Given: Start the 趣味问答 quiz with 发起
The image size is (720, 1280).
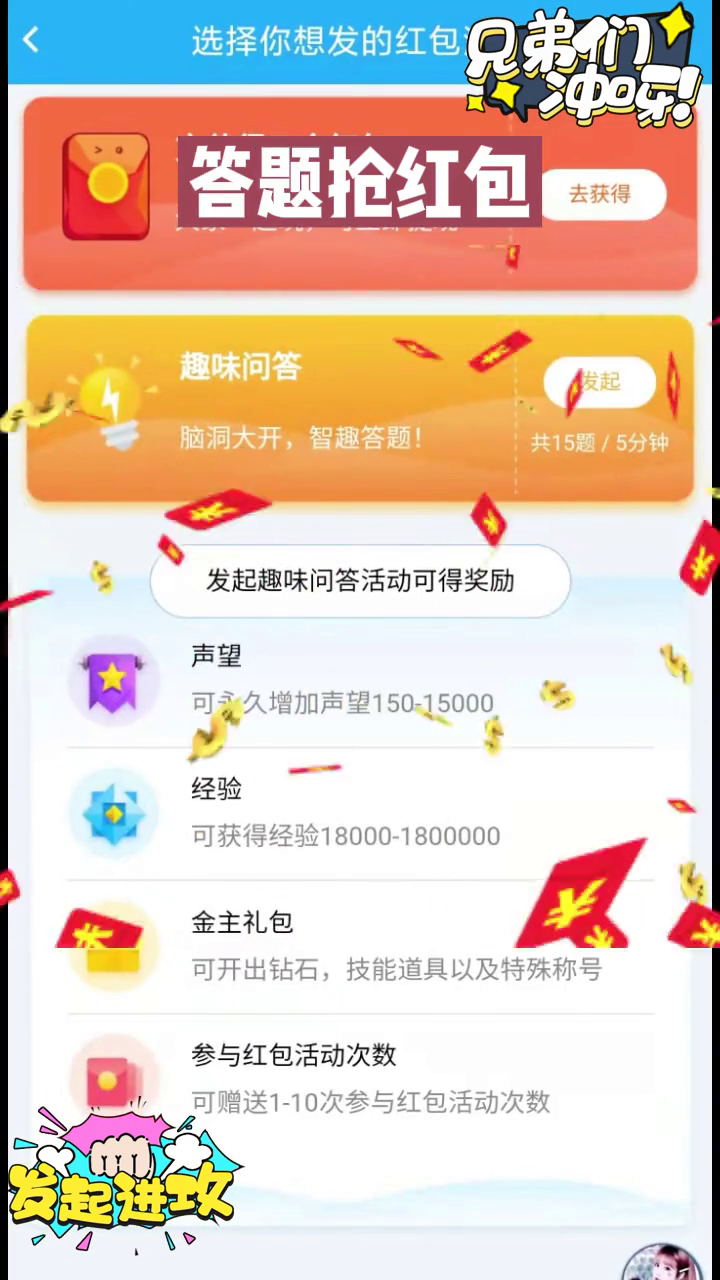Looking at the screenshot, I should [600, 382].
